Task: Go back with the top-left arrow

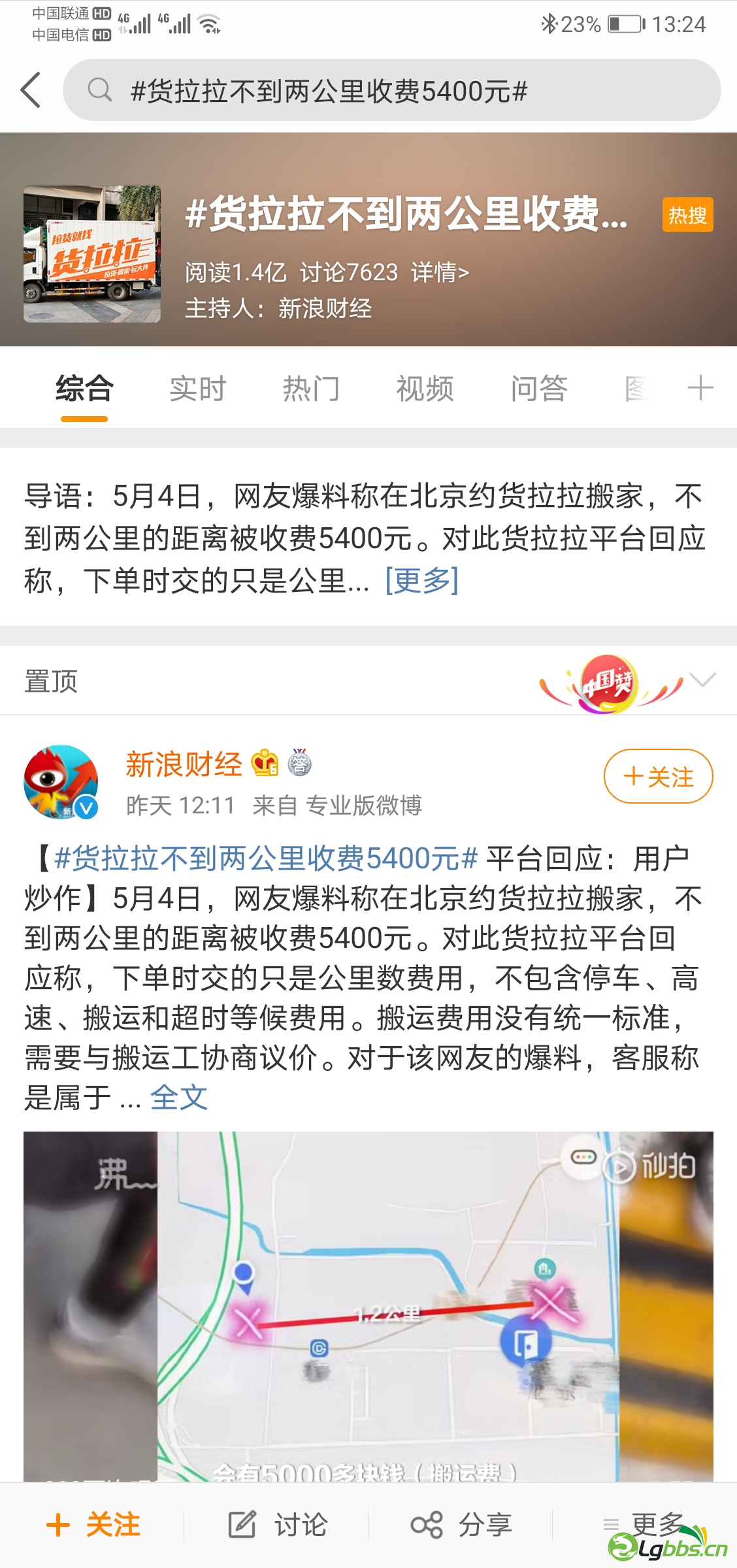Action: coord(31,90)
